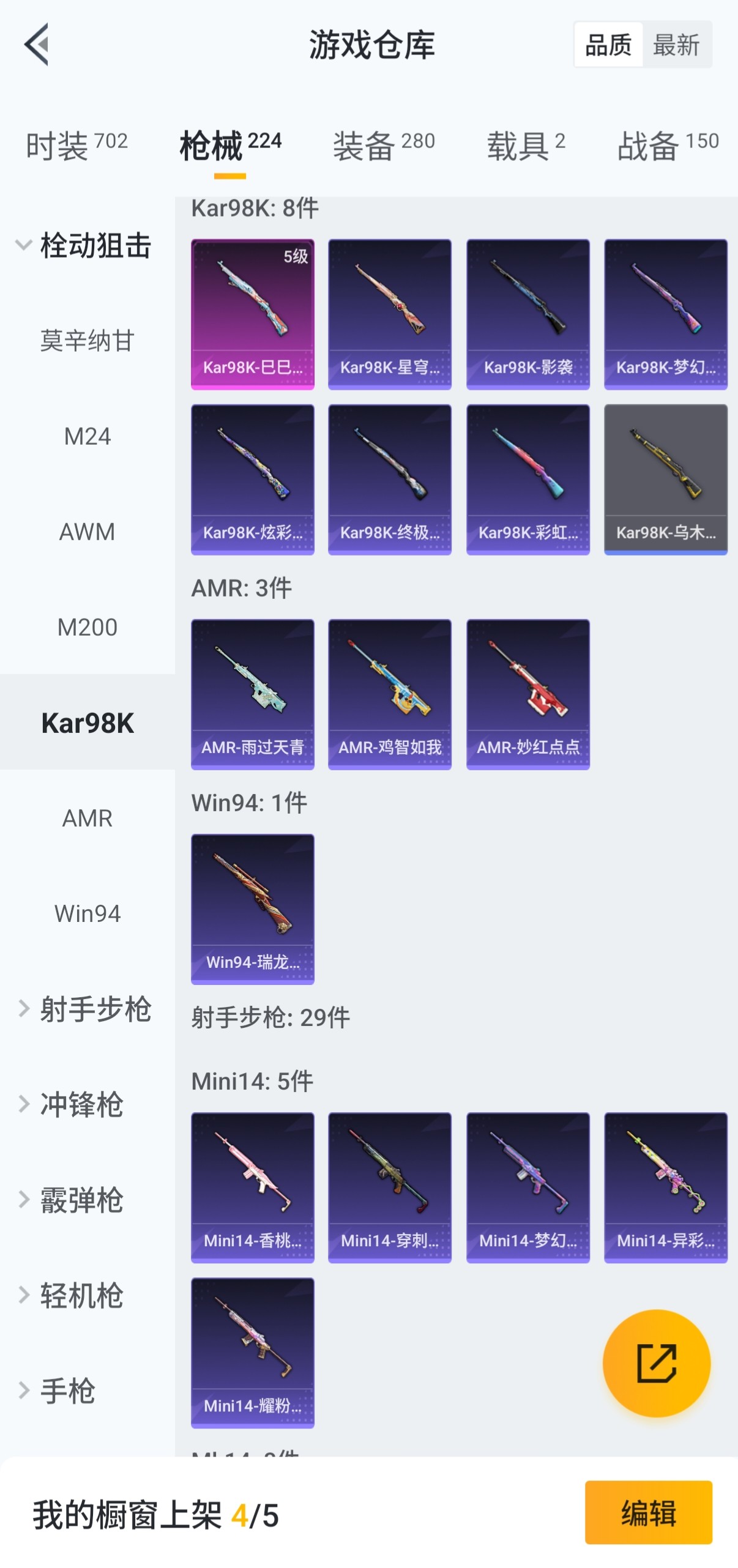Switch to the 战备 tab
Image resolution: width=738 pixels, height=1568 pixels.
pyautogui.click(x=668, y=146)
